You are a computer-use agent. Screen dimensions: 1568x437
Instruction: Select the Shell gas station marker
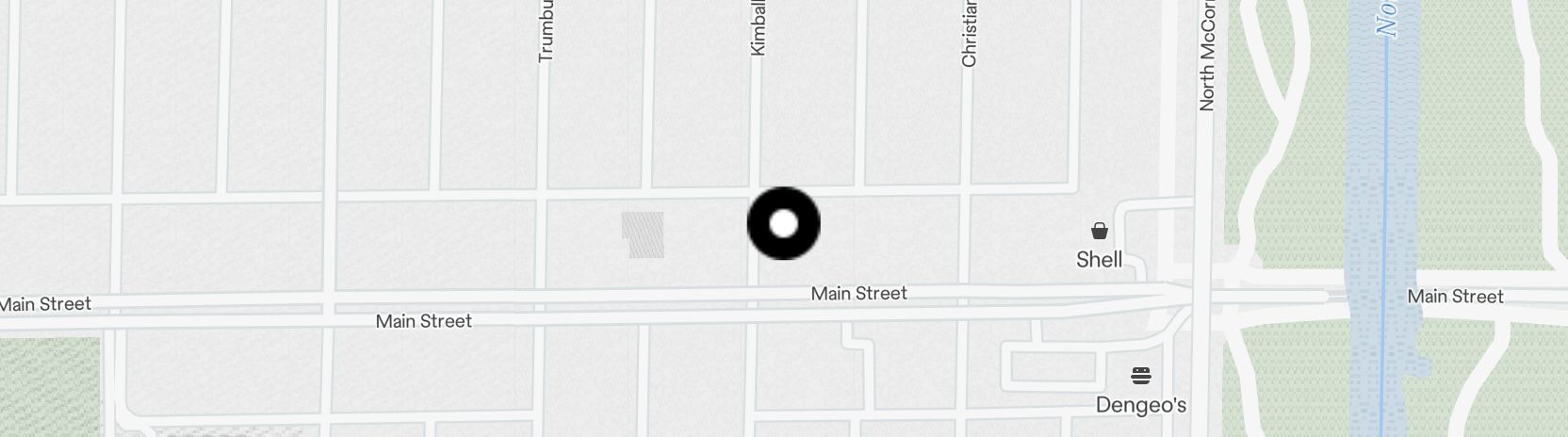[1099, 231]
